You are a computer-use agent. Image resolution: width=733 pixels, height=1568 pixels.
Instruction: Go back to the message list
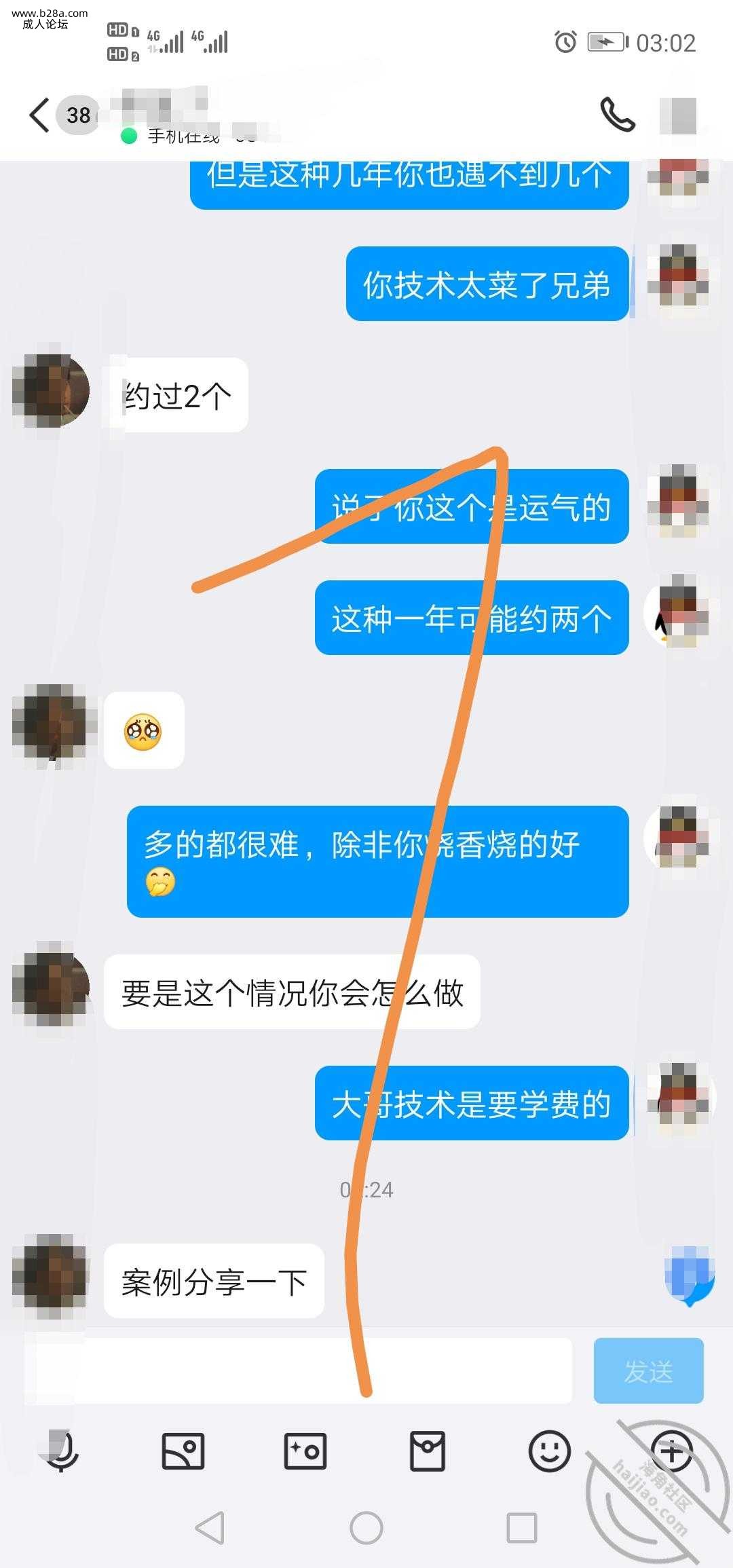39,115
